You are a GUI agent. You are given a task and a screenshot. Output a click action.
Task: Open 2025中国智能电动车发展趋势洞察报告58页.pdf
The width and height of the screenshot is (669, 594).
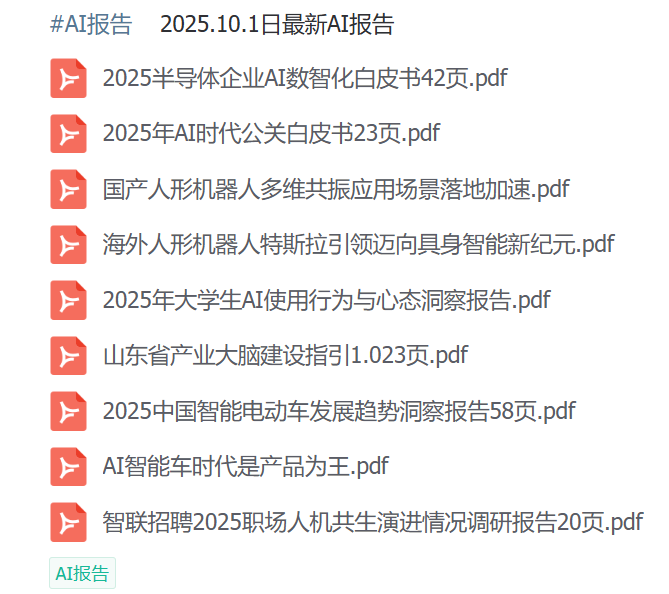tap(339, 410)
